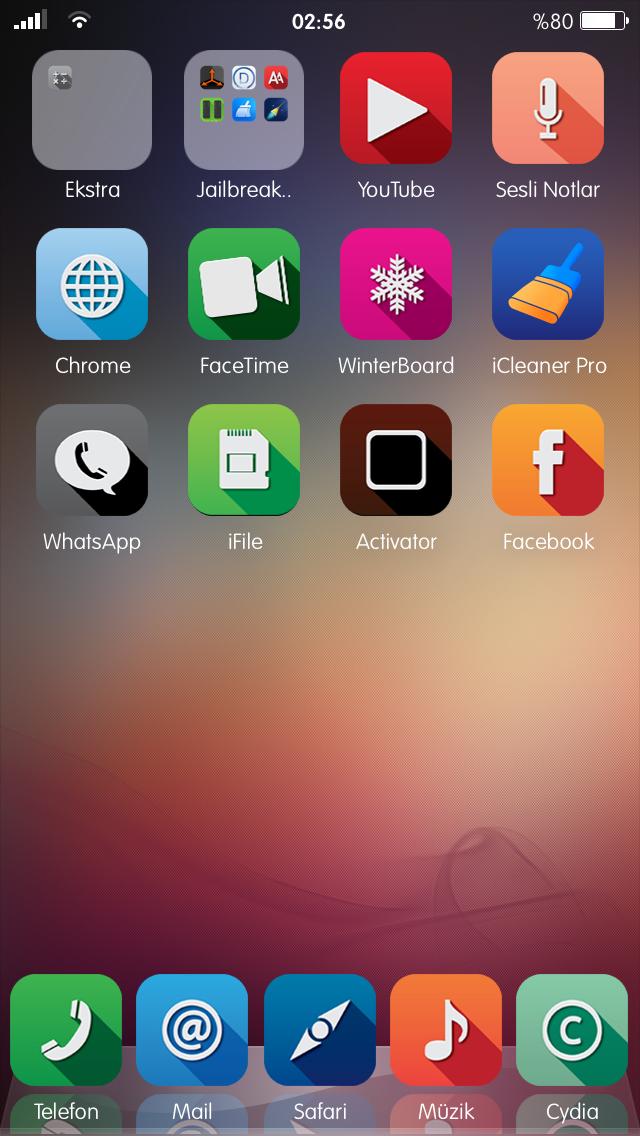Launch the Chrome browser
Screen dimensions: 640x1136
(x=92, y=284)
